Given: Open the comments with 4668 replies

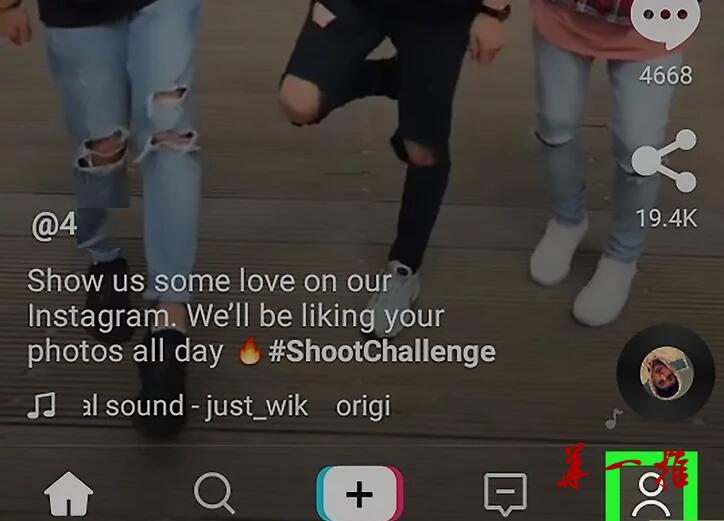Looking at the screenshot, I should pyautogui.click(x=665, y=25).
